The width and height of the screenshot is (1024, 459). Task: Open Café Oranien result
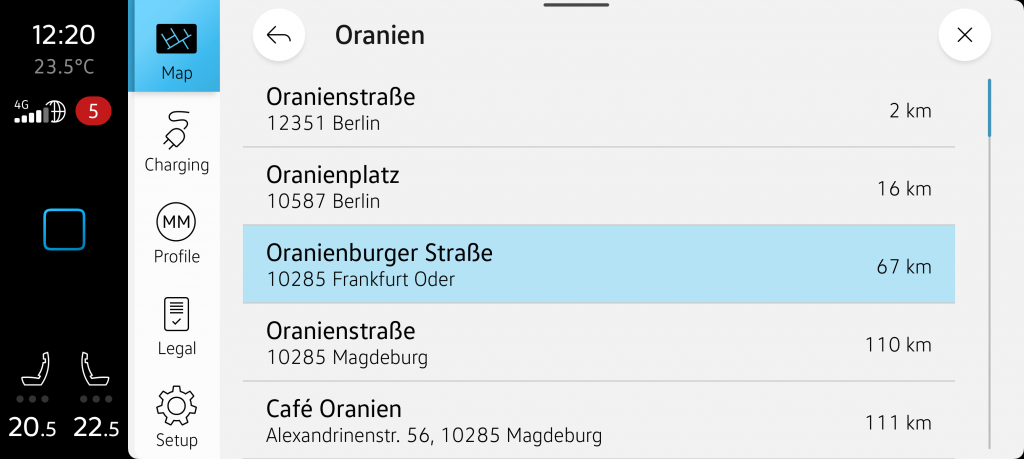tap(598, 421)
